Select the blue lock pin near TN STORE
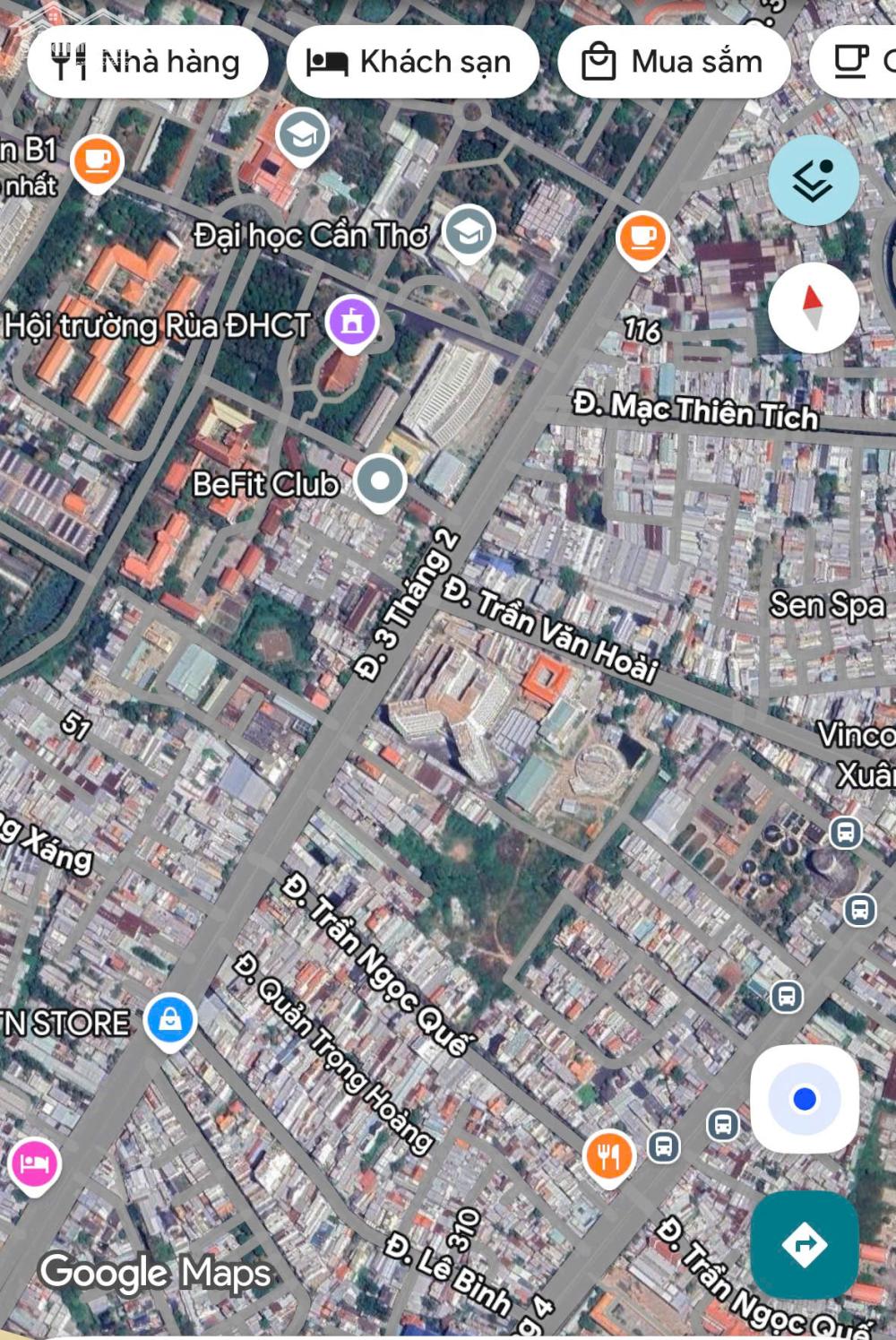The image size is (896, 1340). coord(170,1019)
